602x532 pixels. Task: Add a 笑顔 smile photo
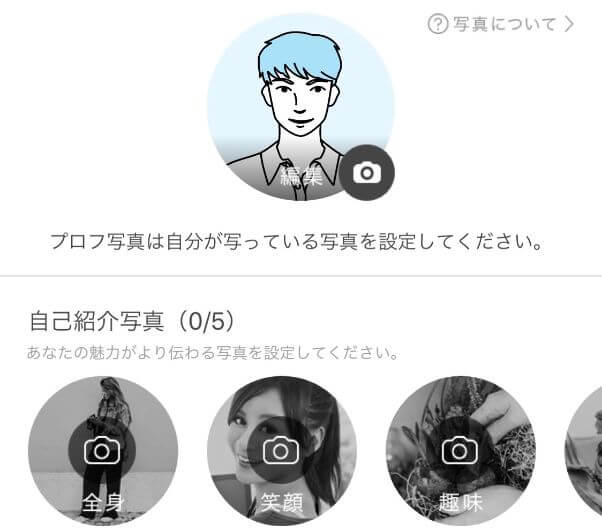pos(281,452)
